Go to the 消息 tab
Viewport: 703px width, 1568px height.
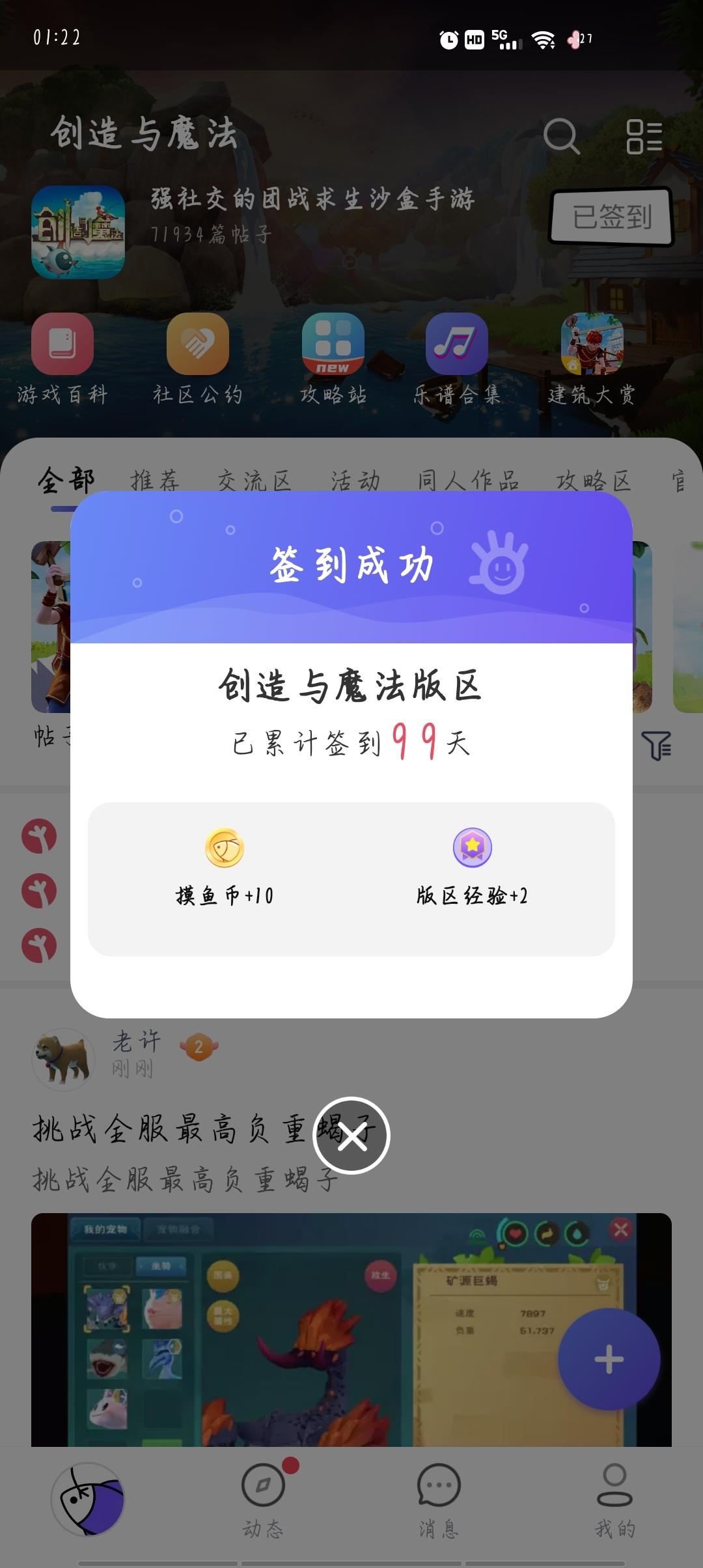439,1499
